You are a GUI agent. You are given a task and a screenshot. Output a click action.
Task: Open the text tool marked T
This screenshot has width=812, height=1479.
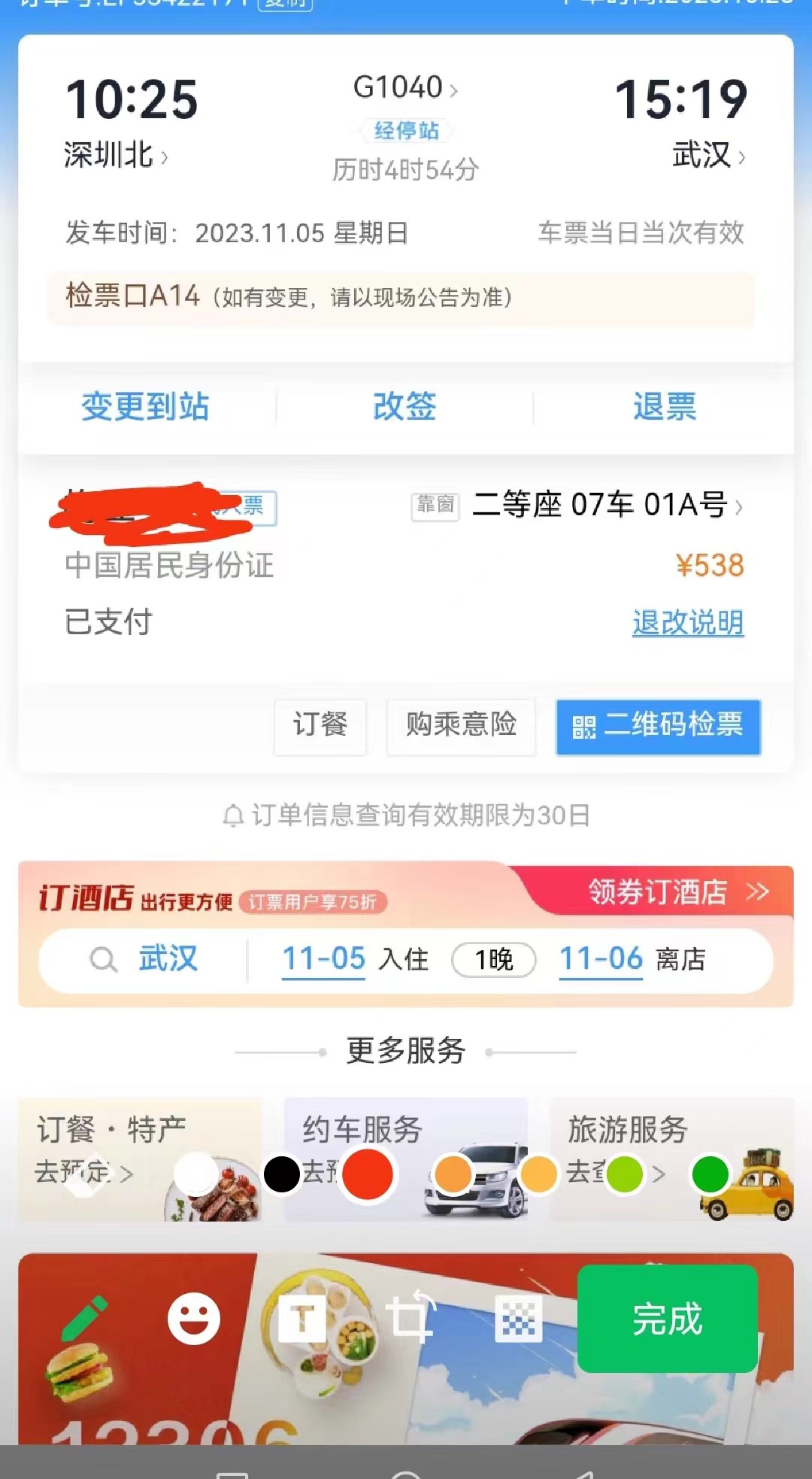[x=301, y=1319]
